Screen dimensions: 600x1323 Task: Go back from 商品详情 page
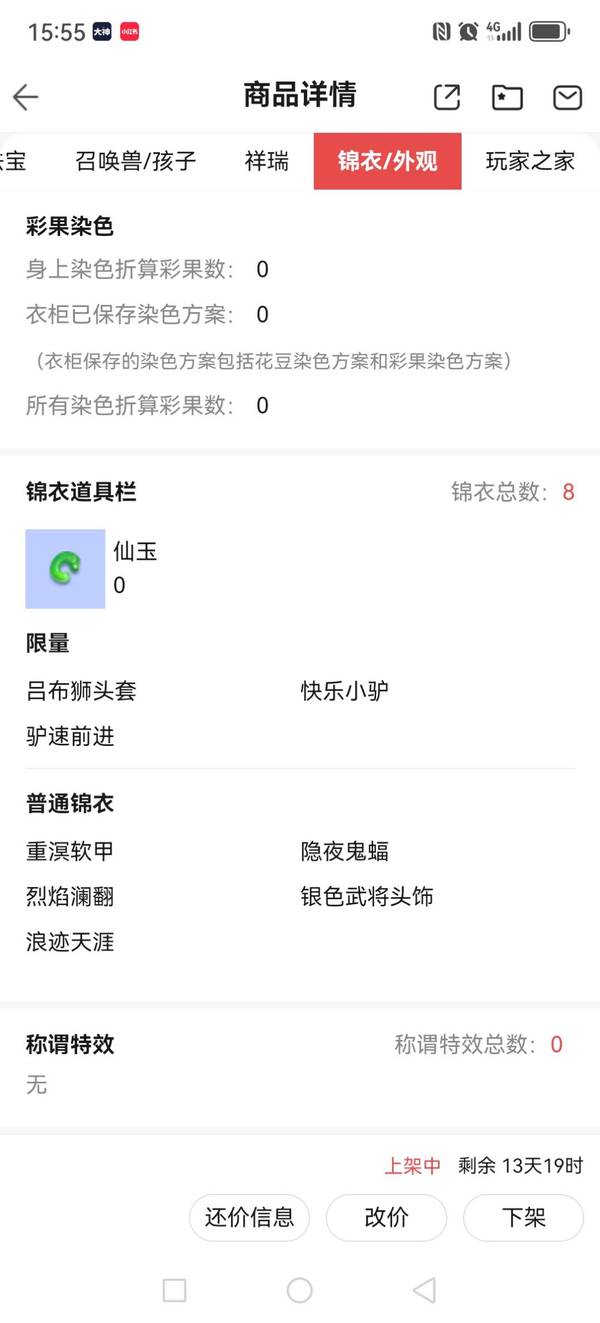26,97
